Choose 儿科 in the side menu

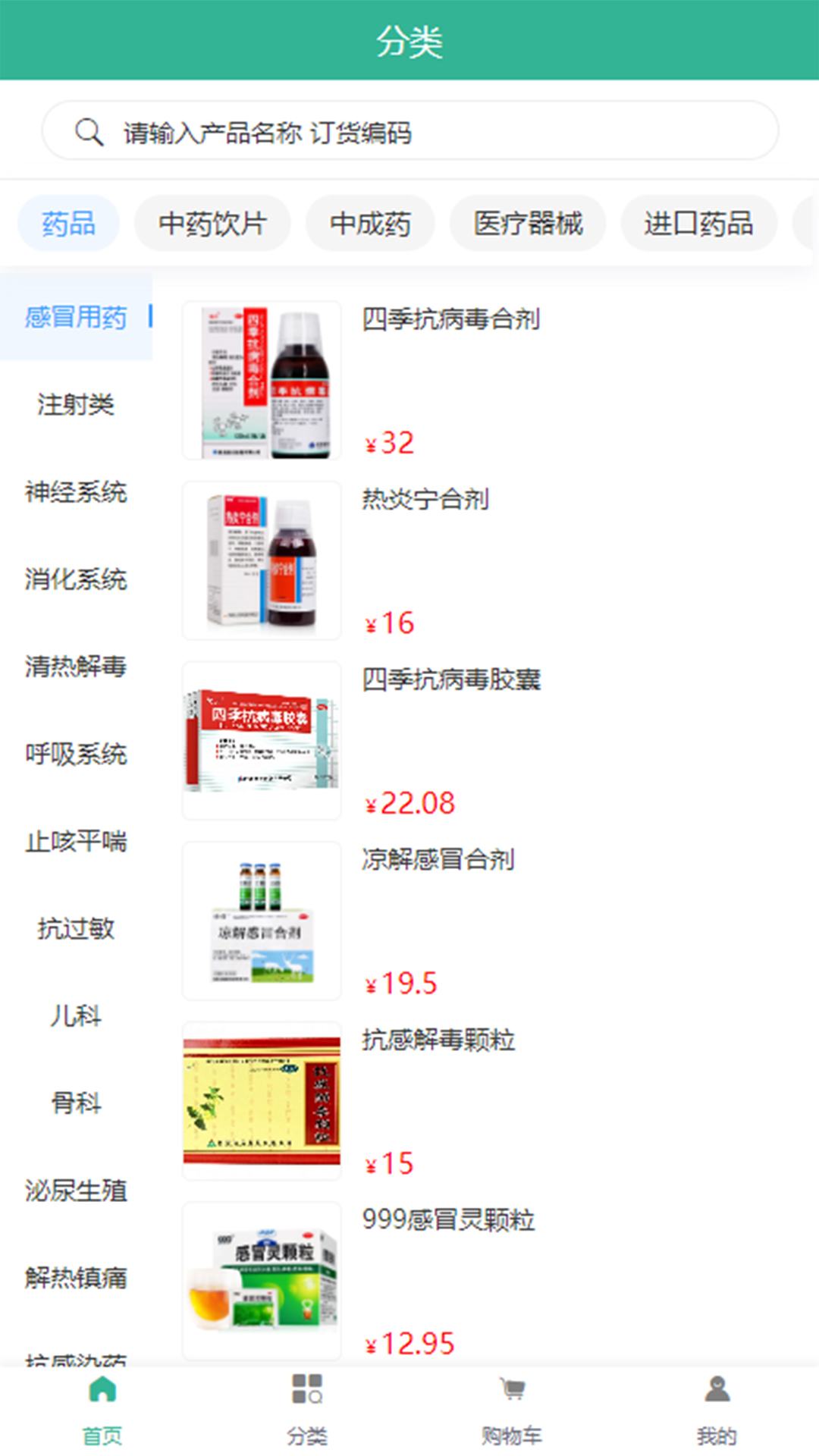pyautogui.click(x=76, y=1016)
